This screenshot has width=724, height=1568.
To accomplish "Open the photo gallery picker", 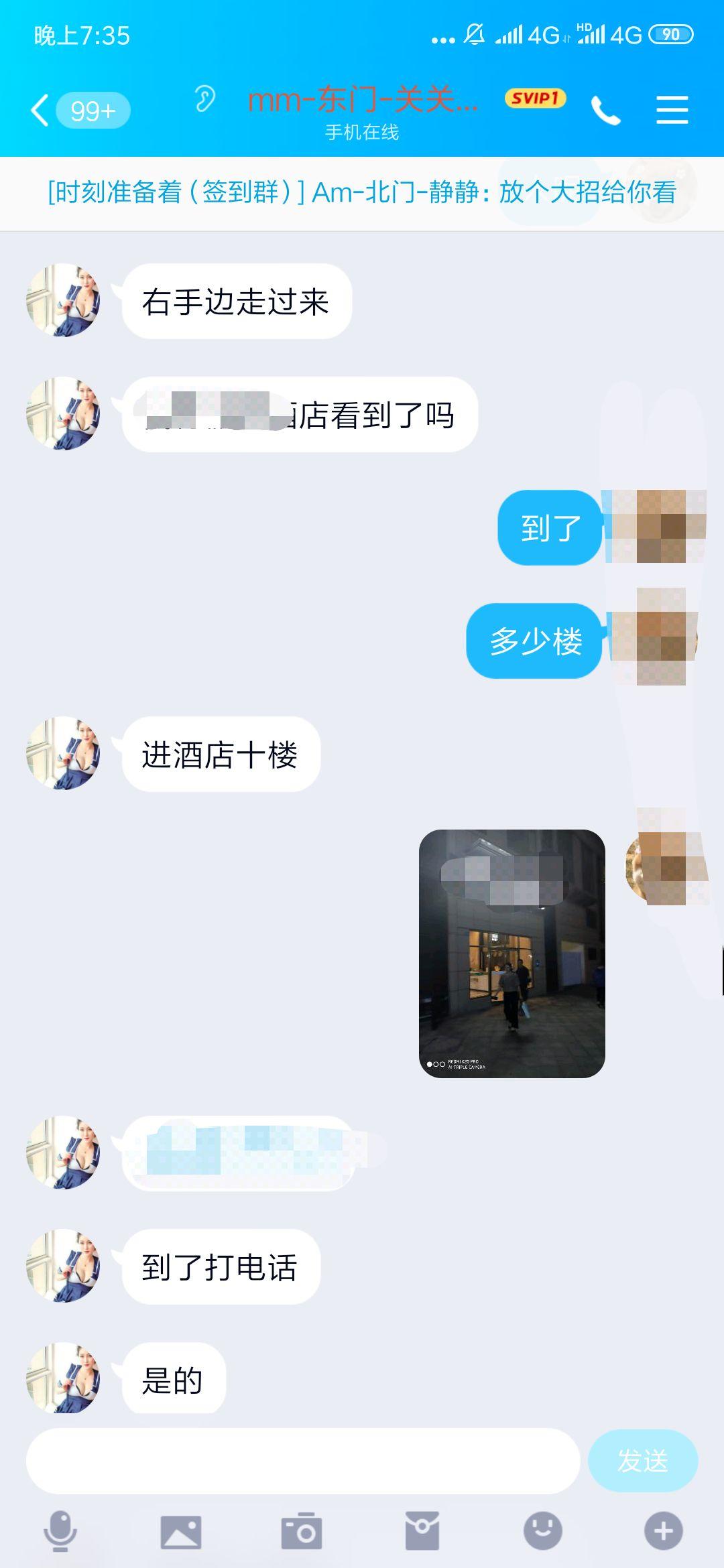I will click(x=180, y=1531).
